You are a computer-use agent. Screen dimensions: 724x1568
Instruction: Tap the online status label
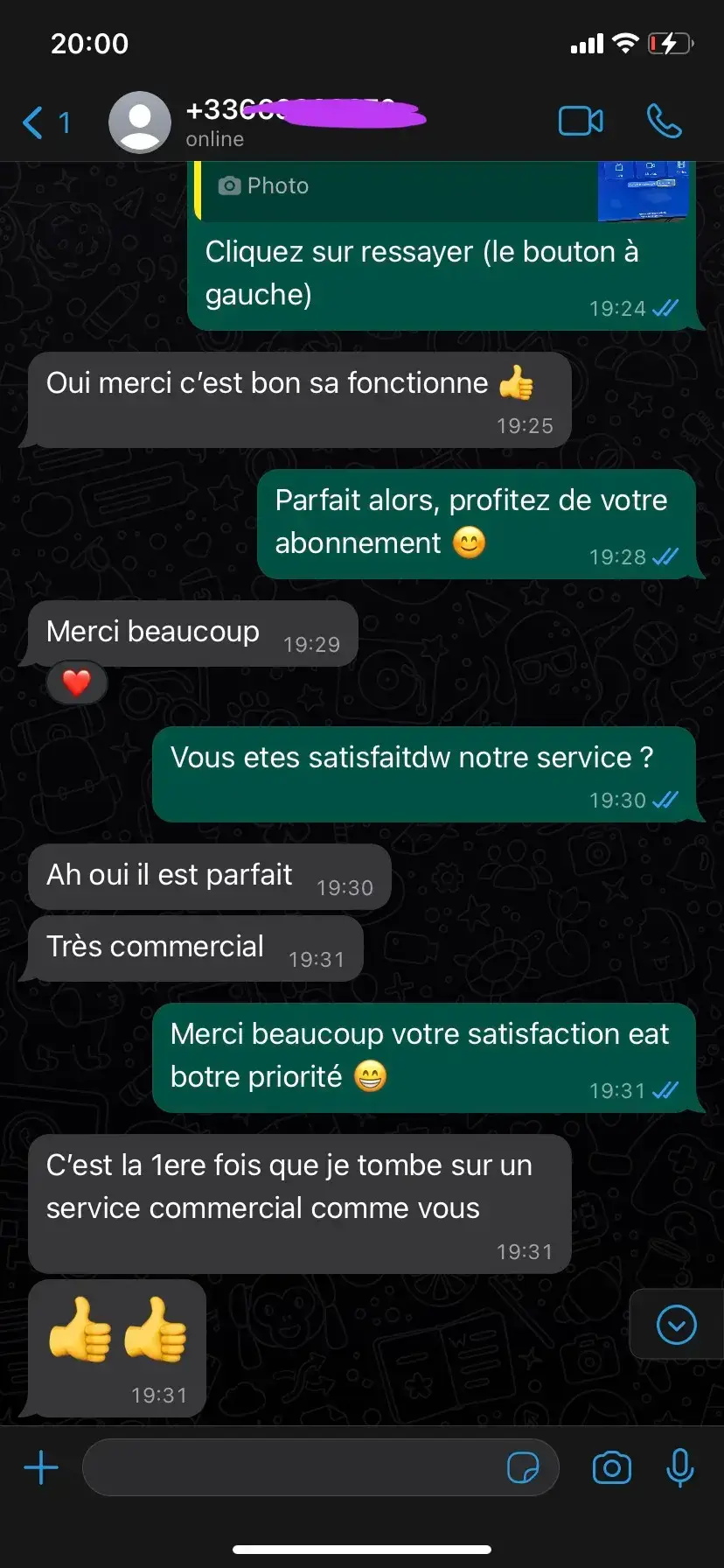[x=213, y=138]
